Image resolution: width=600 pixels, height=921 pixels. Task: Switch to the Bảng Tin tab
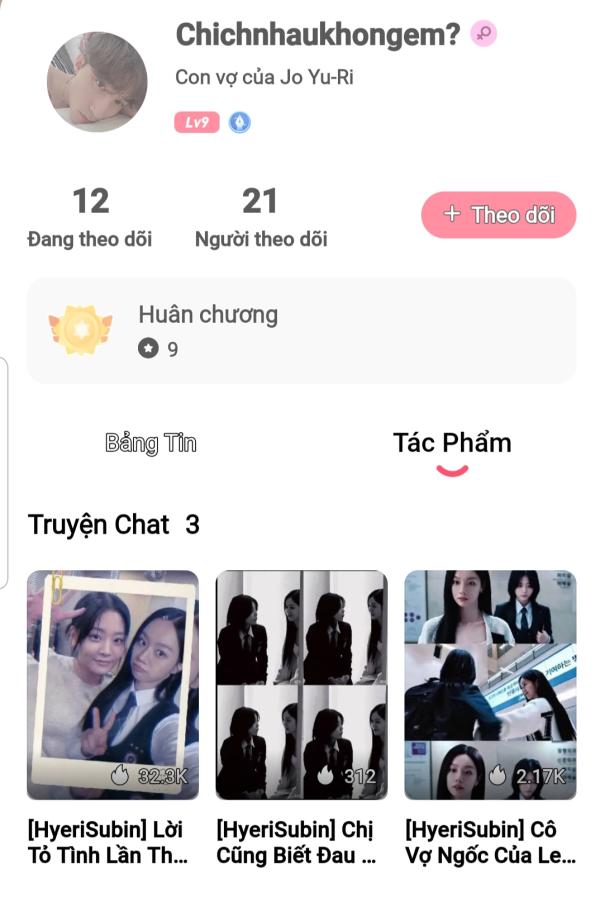click(151, 444)
